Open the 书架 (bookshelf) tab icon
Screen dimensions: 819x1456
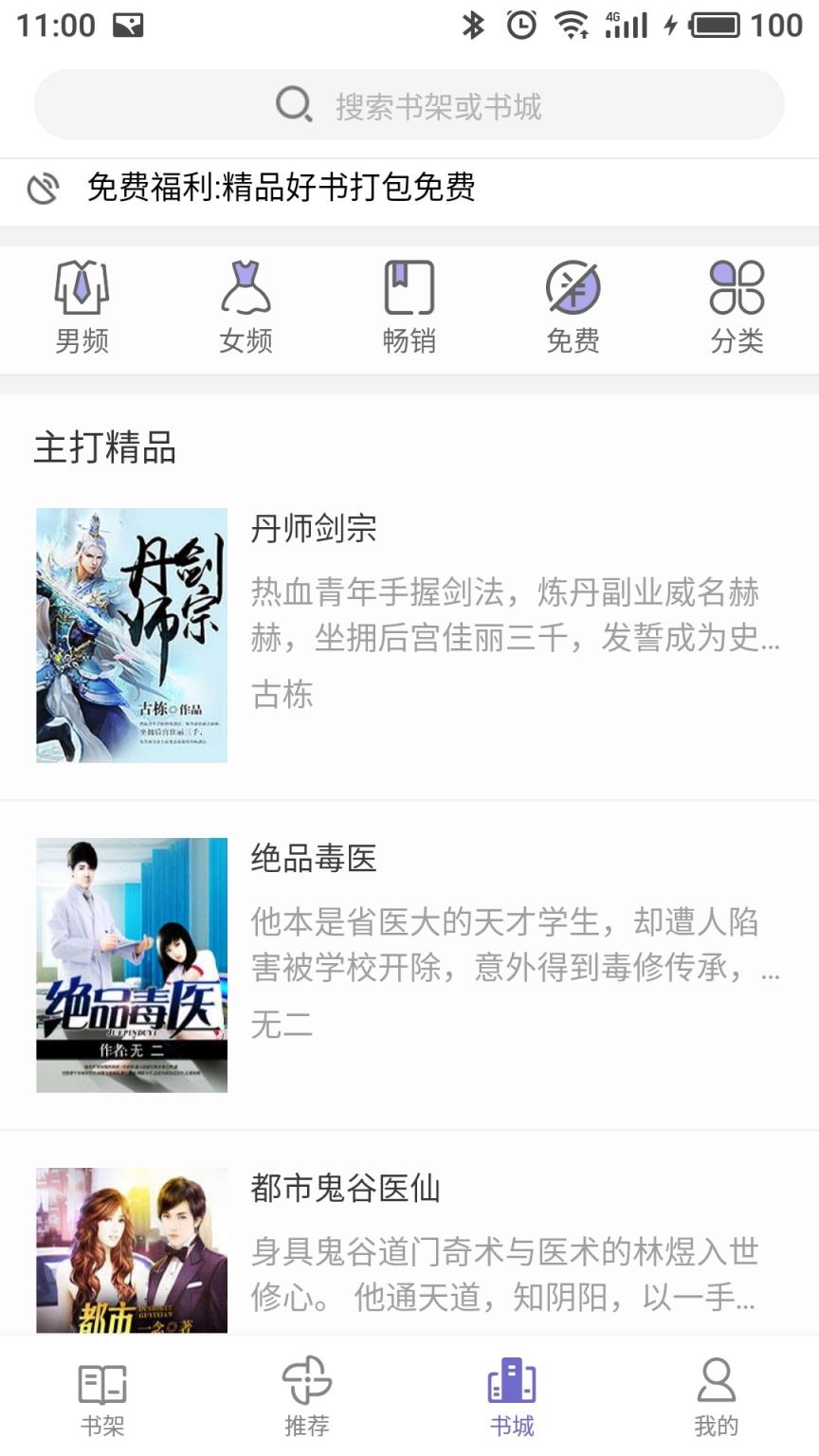point(101,1390)
